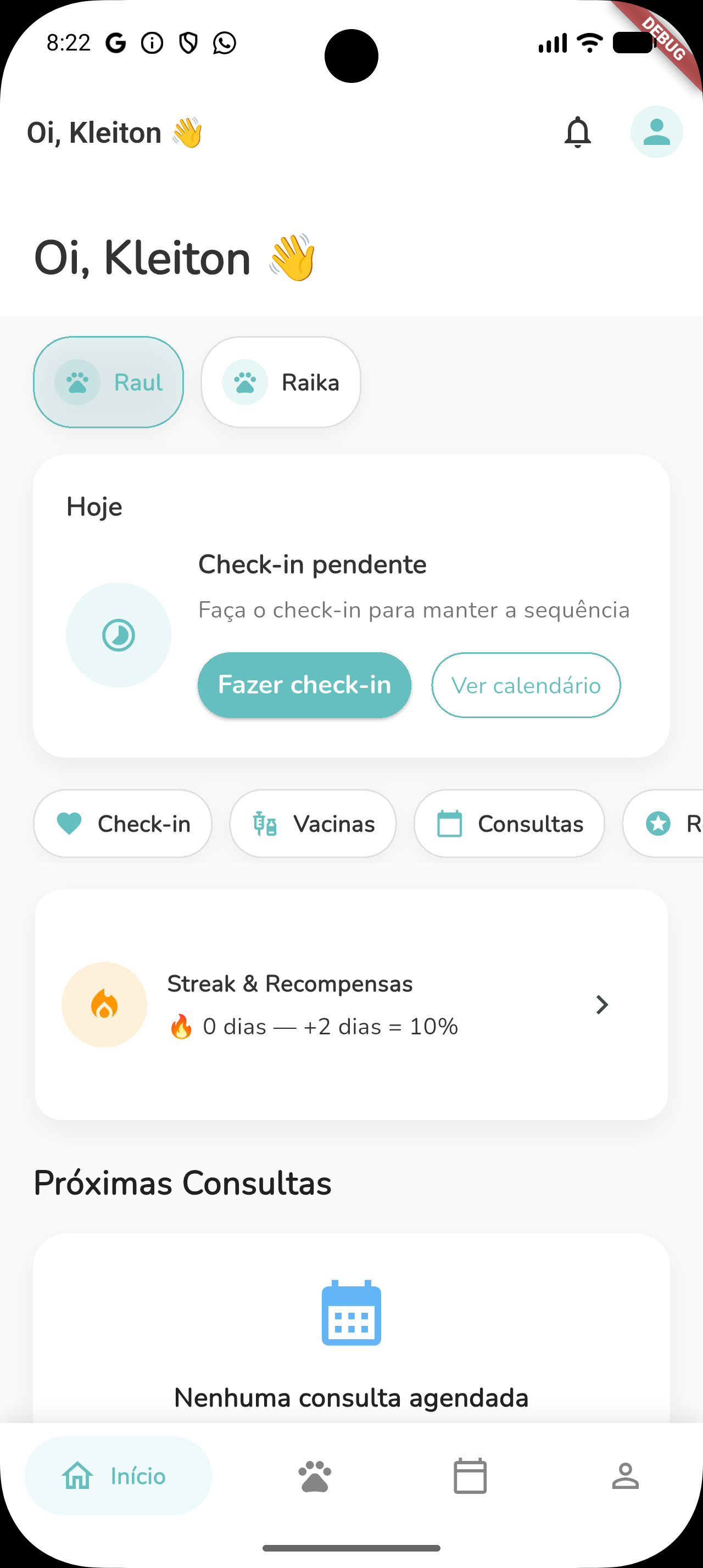Image resolution: width=703 pixels, height=1568 pixels.
Task: Open the Consultas shortcut chip
Action: tap(509, 824)
